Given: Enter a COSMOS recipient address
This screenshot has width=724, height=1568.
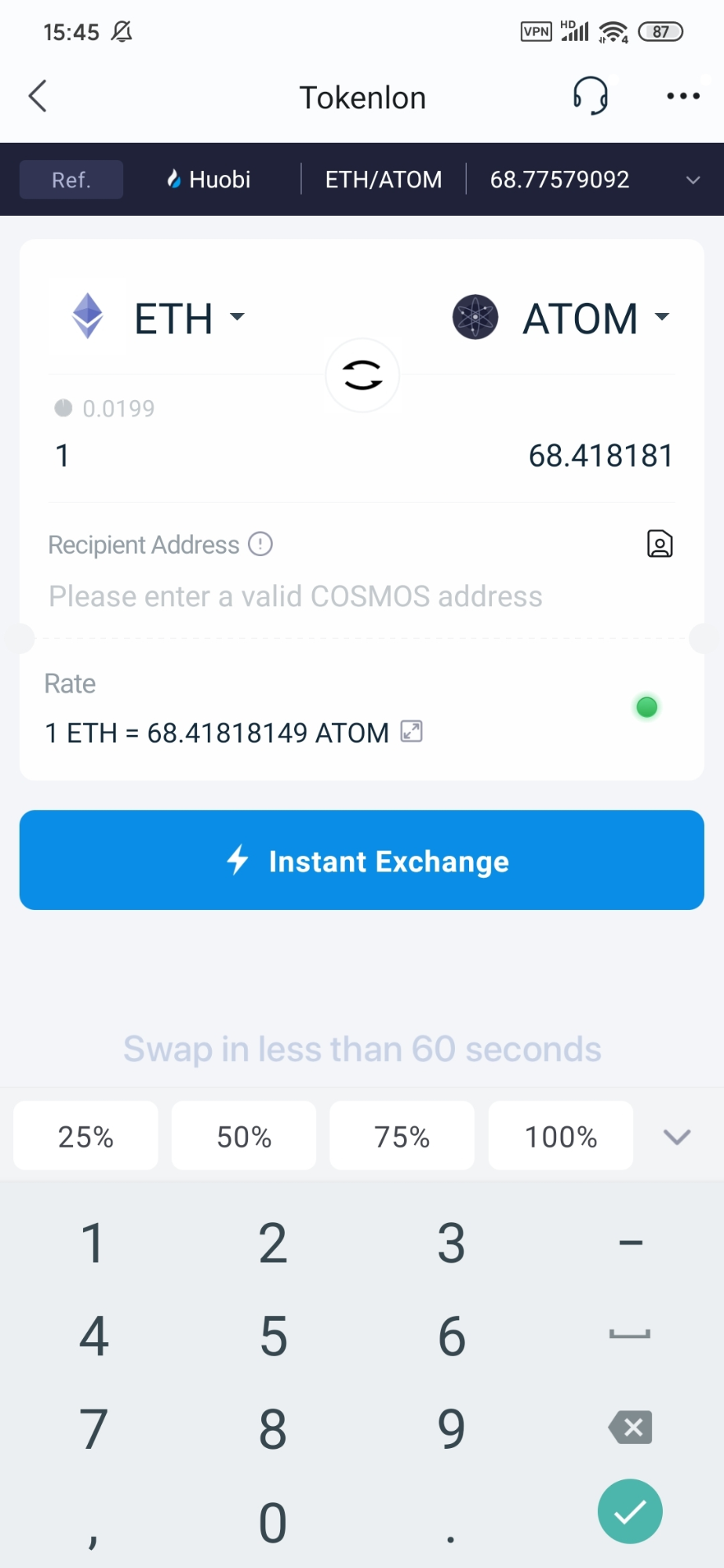Looking at the screenshot, I should 296,596.
